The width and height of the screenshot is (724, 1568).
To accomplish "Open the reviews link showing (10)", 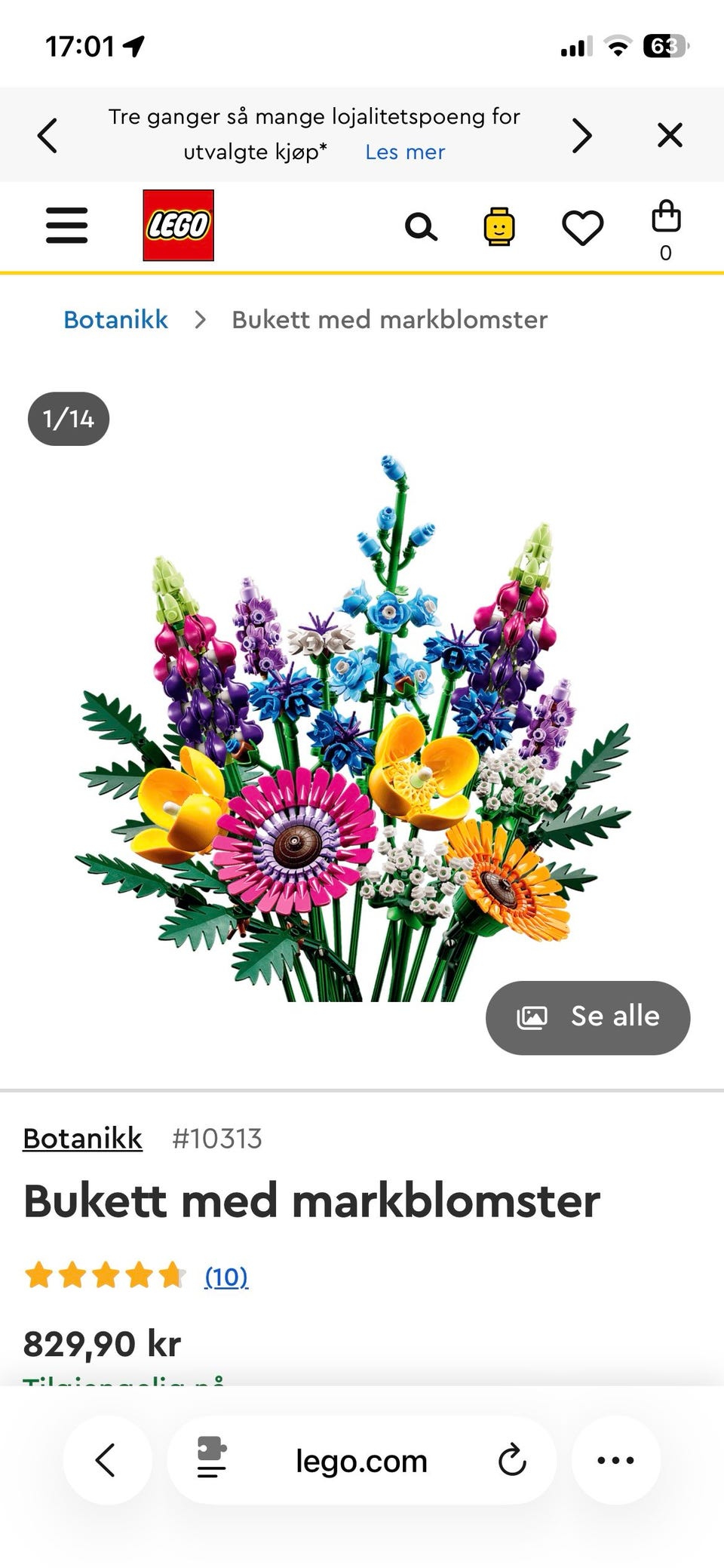I will point(225,1276).
